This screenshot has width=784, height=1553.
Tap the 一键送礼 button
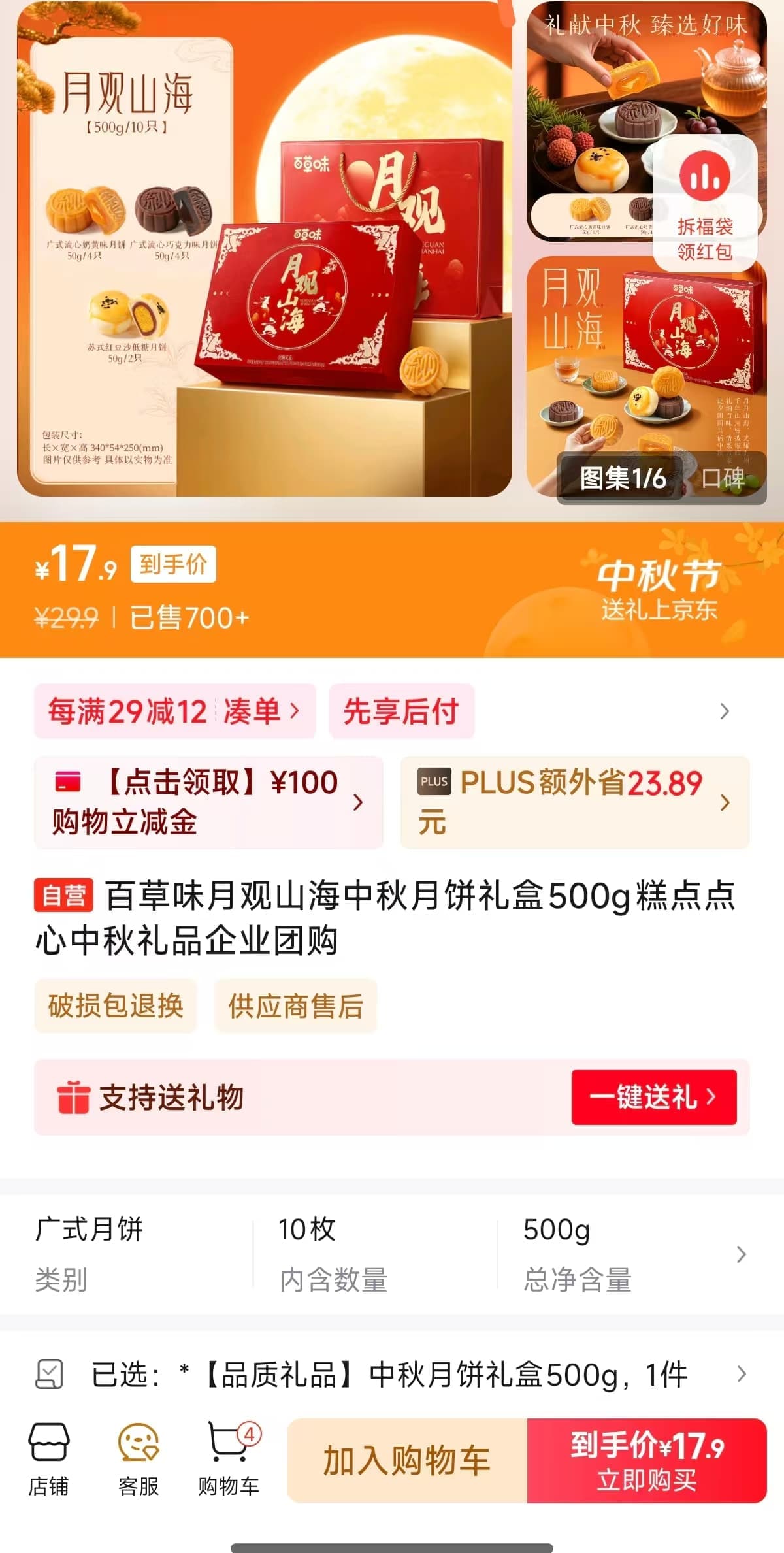tap(653, 1097)
